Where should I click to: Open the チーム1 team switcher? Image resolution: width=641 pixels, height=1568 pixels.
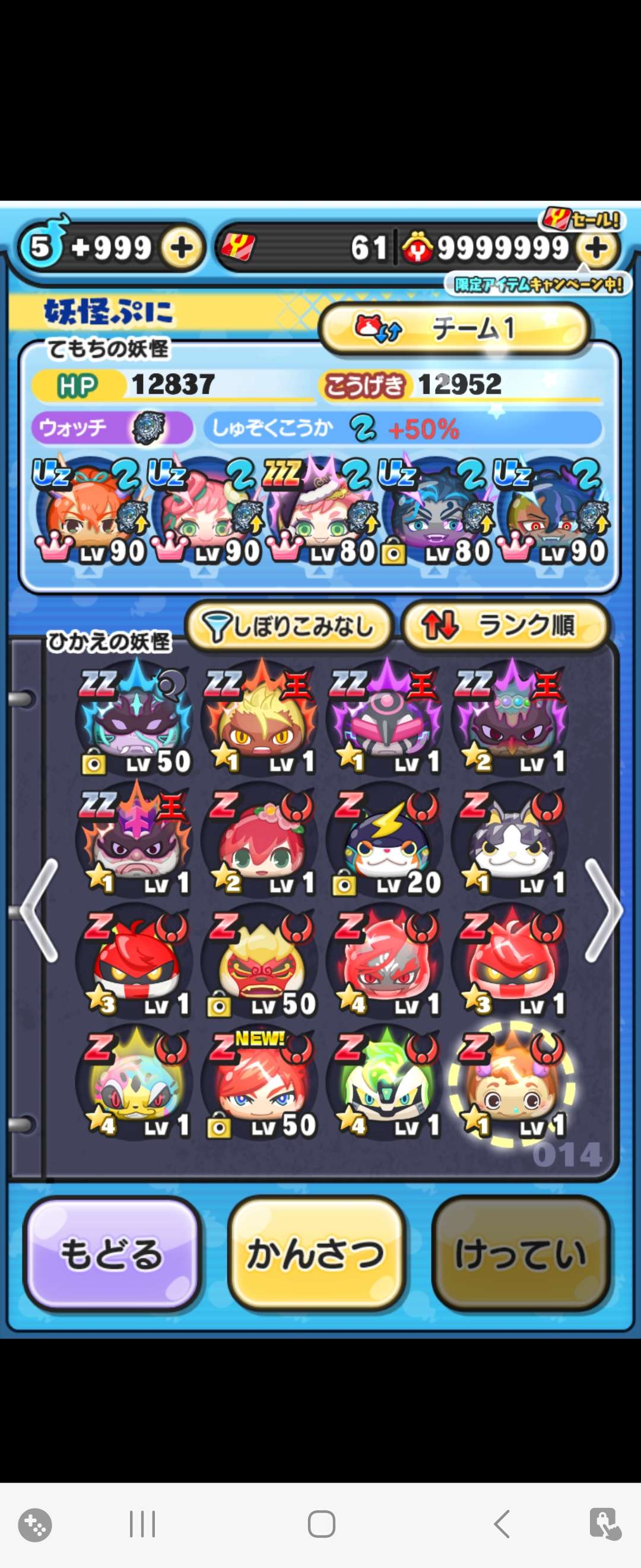453,329
